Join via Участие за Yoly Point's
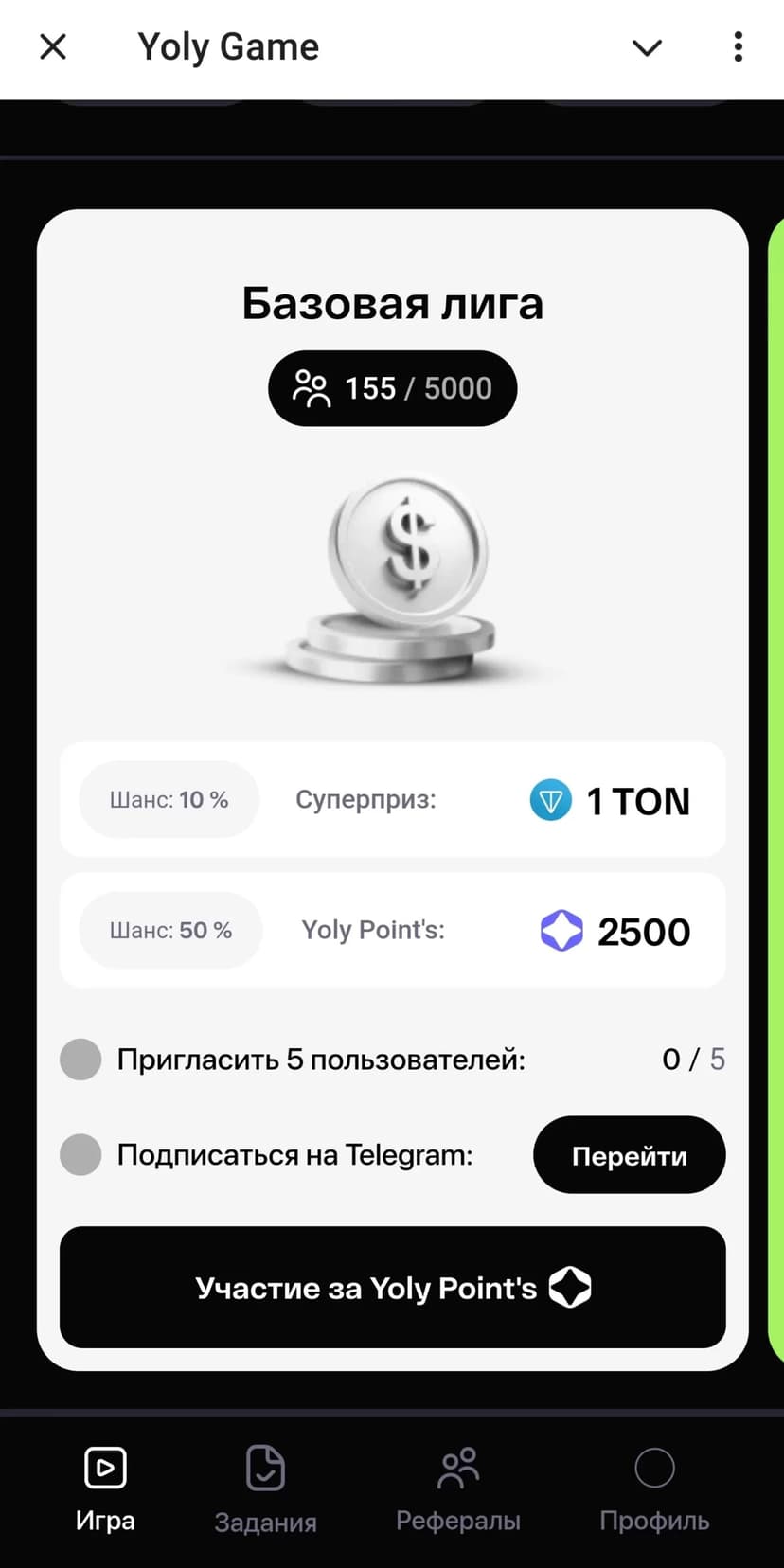 click(392, 1288)
